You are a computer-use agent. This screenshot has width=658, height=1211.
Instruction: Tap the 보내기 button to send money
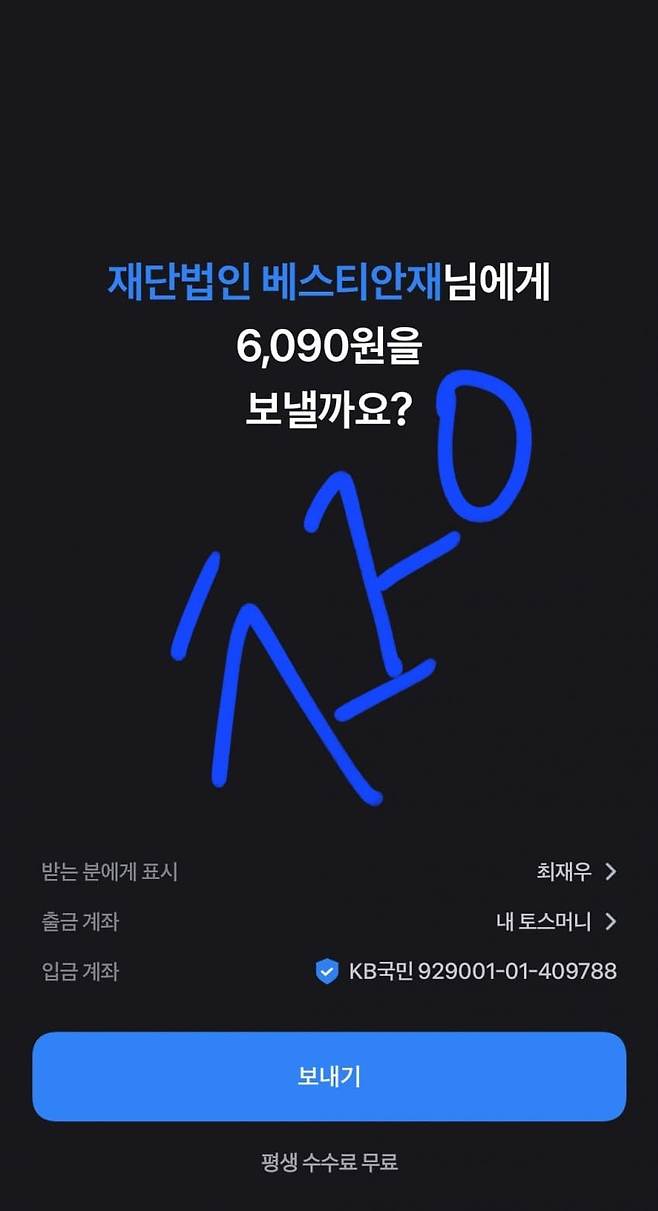click(329, 1076)
